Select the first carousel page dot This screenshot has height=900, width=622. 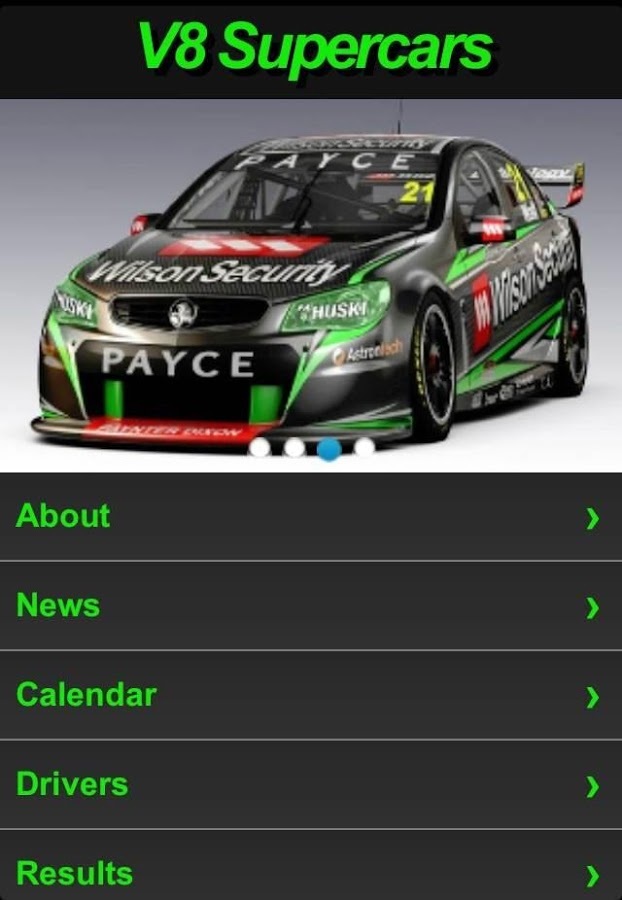(x=260, y=447)
